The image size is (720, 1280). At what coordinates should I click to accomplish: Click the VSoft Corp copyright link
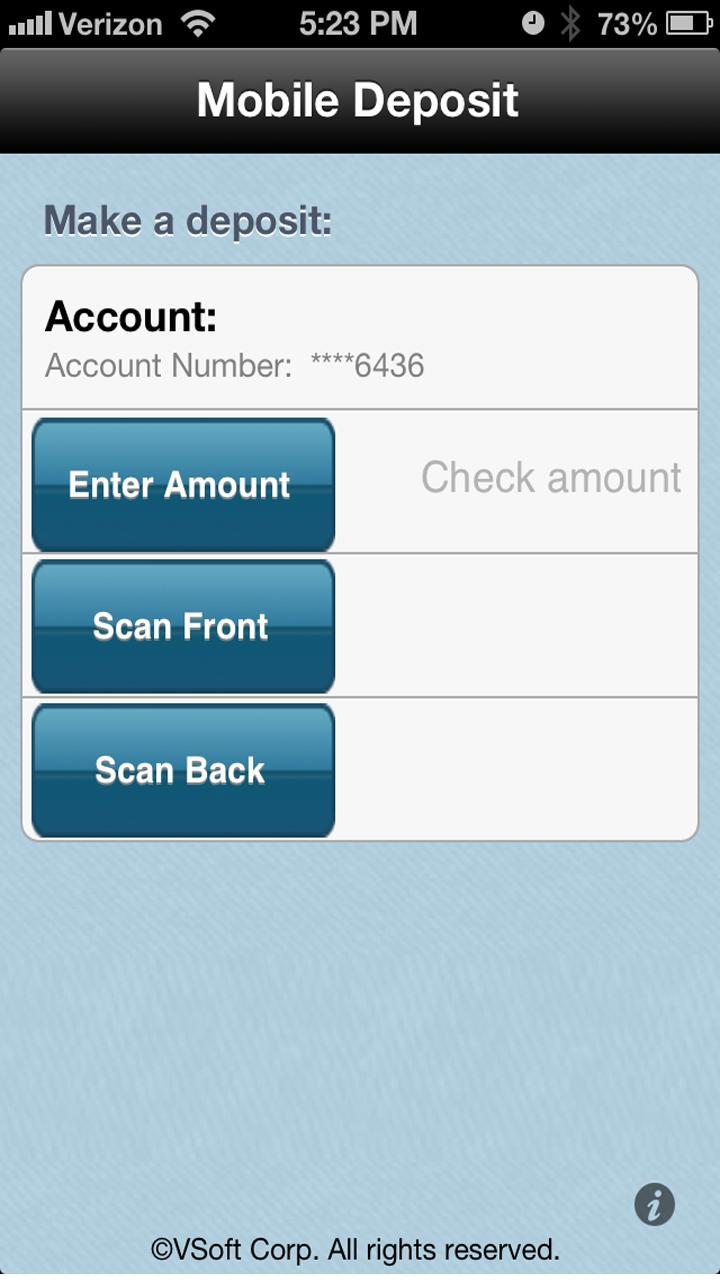click(355, 1250)
